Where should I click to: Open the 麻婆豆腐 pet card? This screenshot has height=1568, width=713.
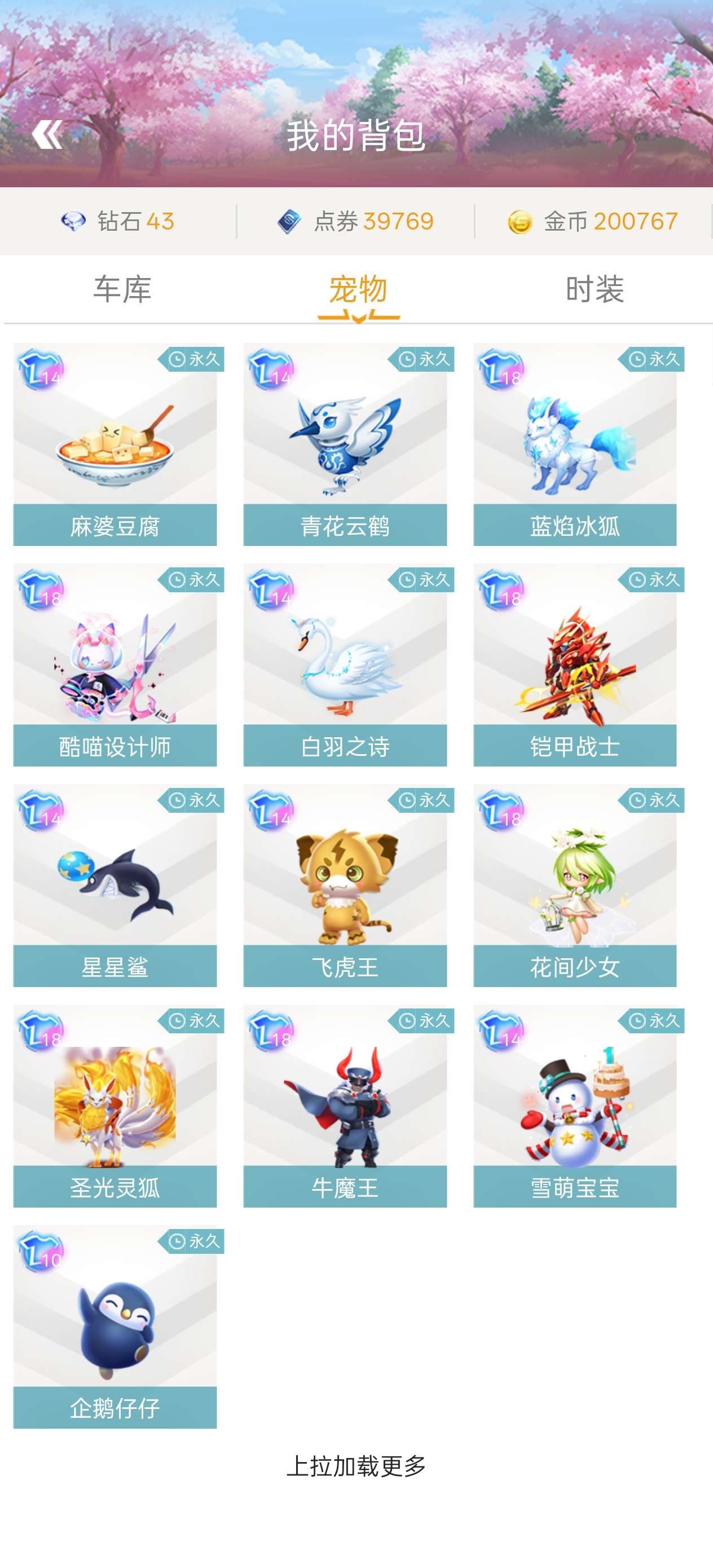[115, 444]
